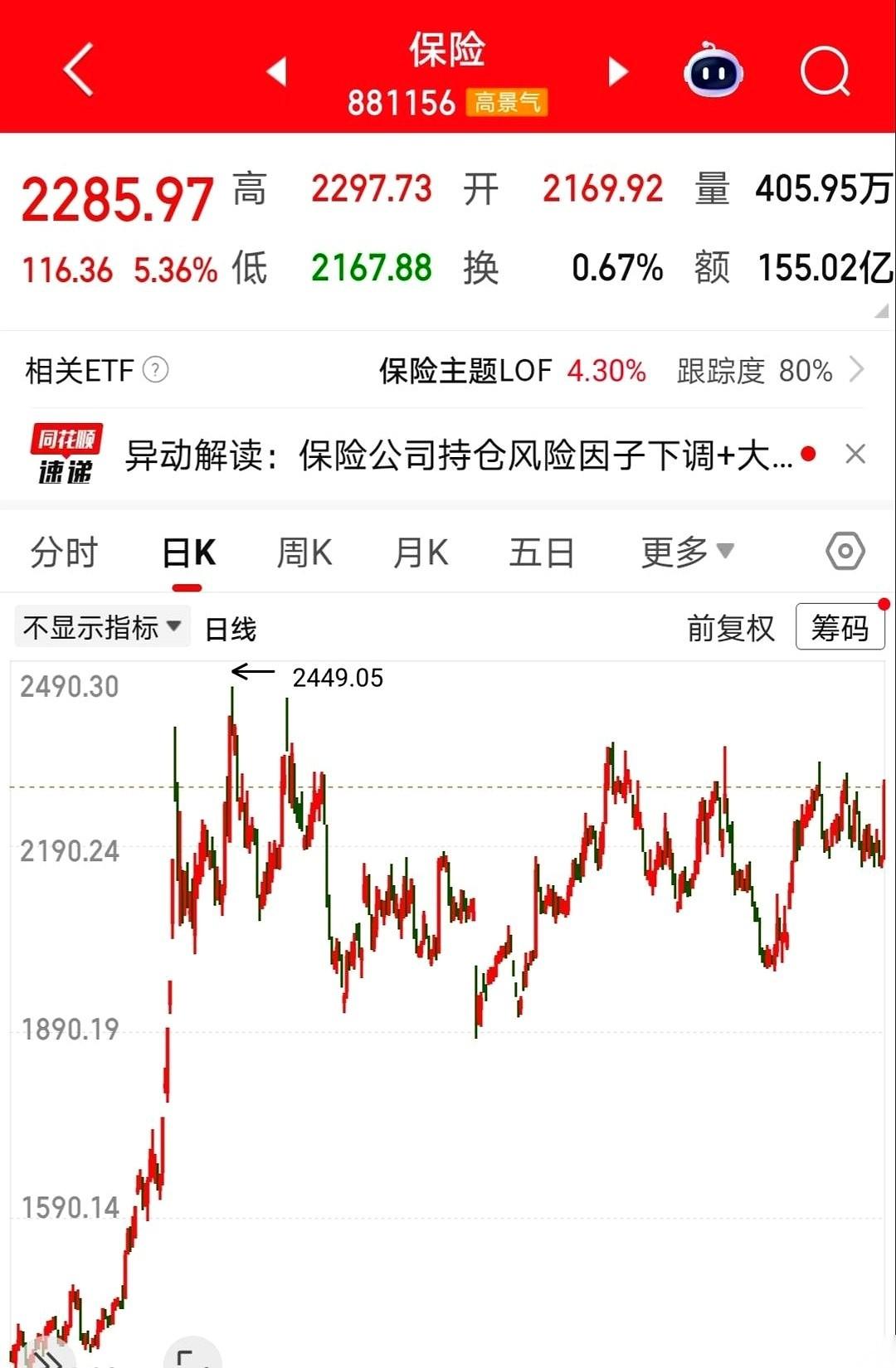896x1368 pixels.
Task: Open chart settings via the gear icon
Action: pos(845,550)
